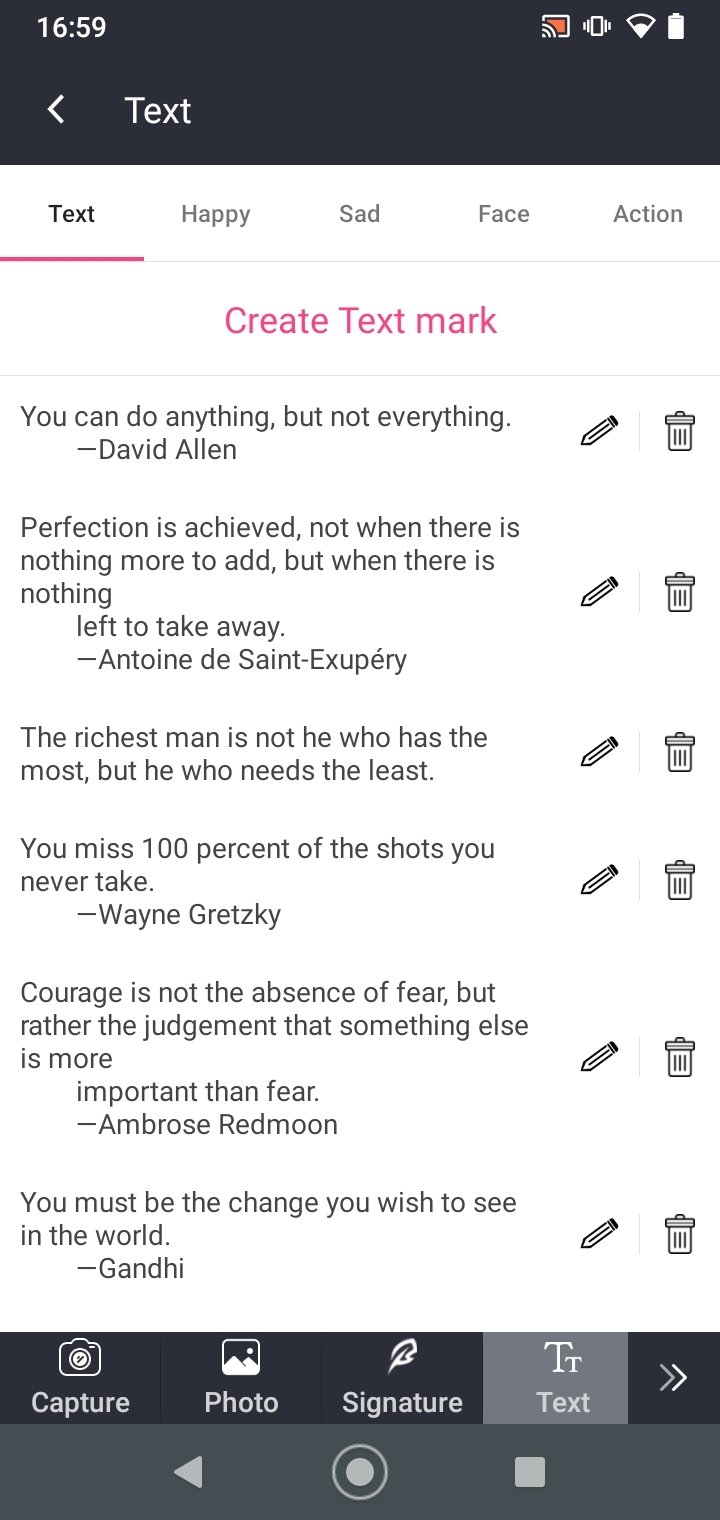Delete the David Allen quote
This screenshot has height=1520, width=720.
coord(680,432)
